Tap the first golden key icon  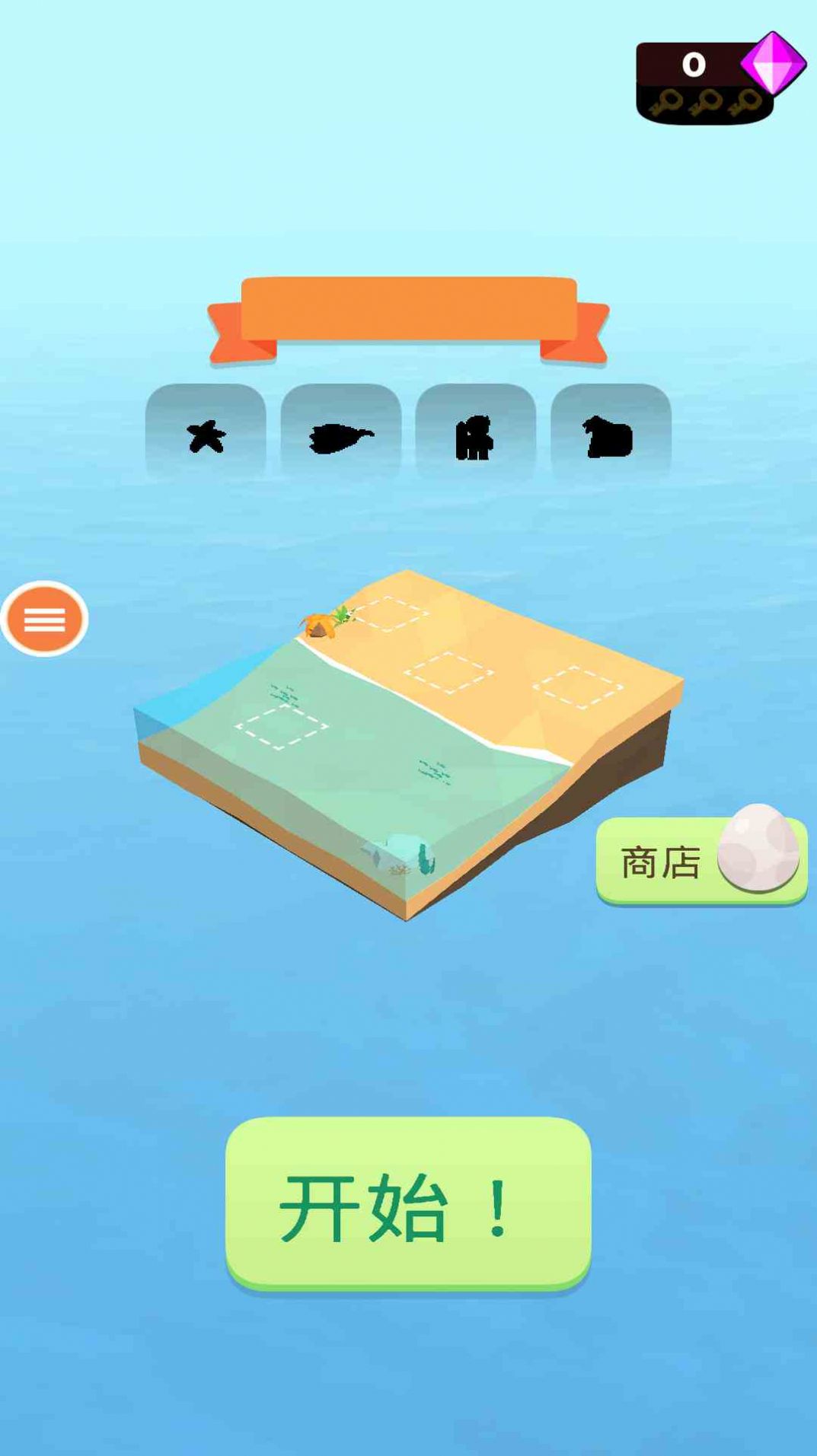tap(666, 101)
